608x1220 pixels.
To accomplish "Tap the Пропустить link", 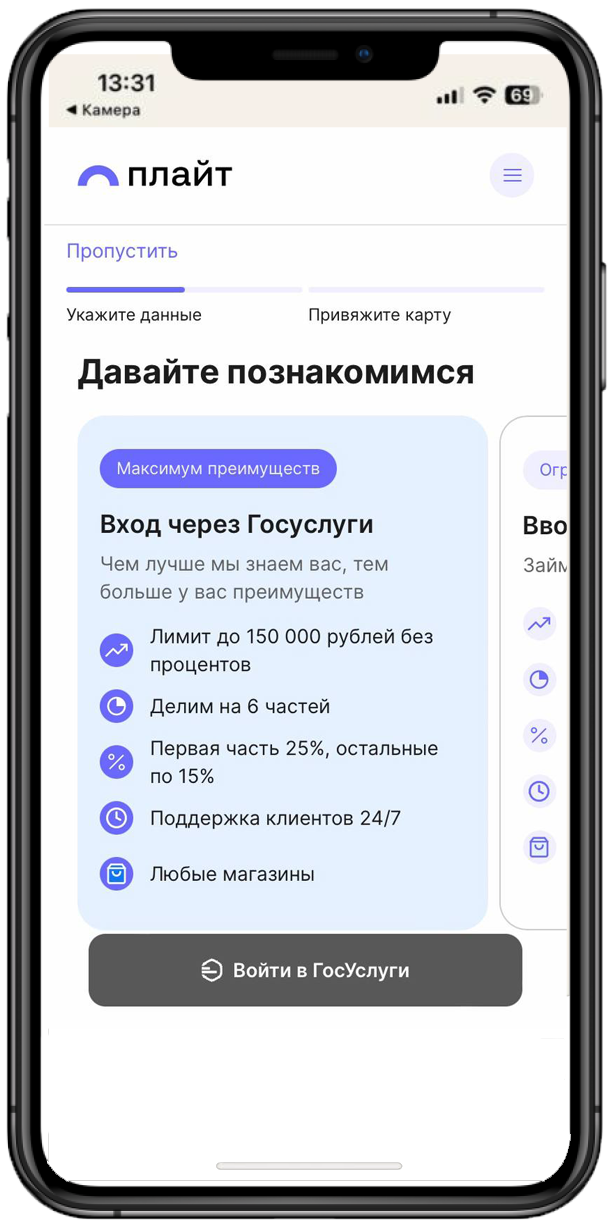I will [x=122, y=251].
